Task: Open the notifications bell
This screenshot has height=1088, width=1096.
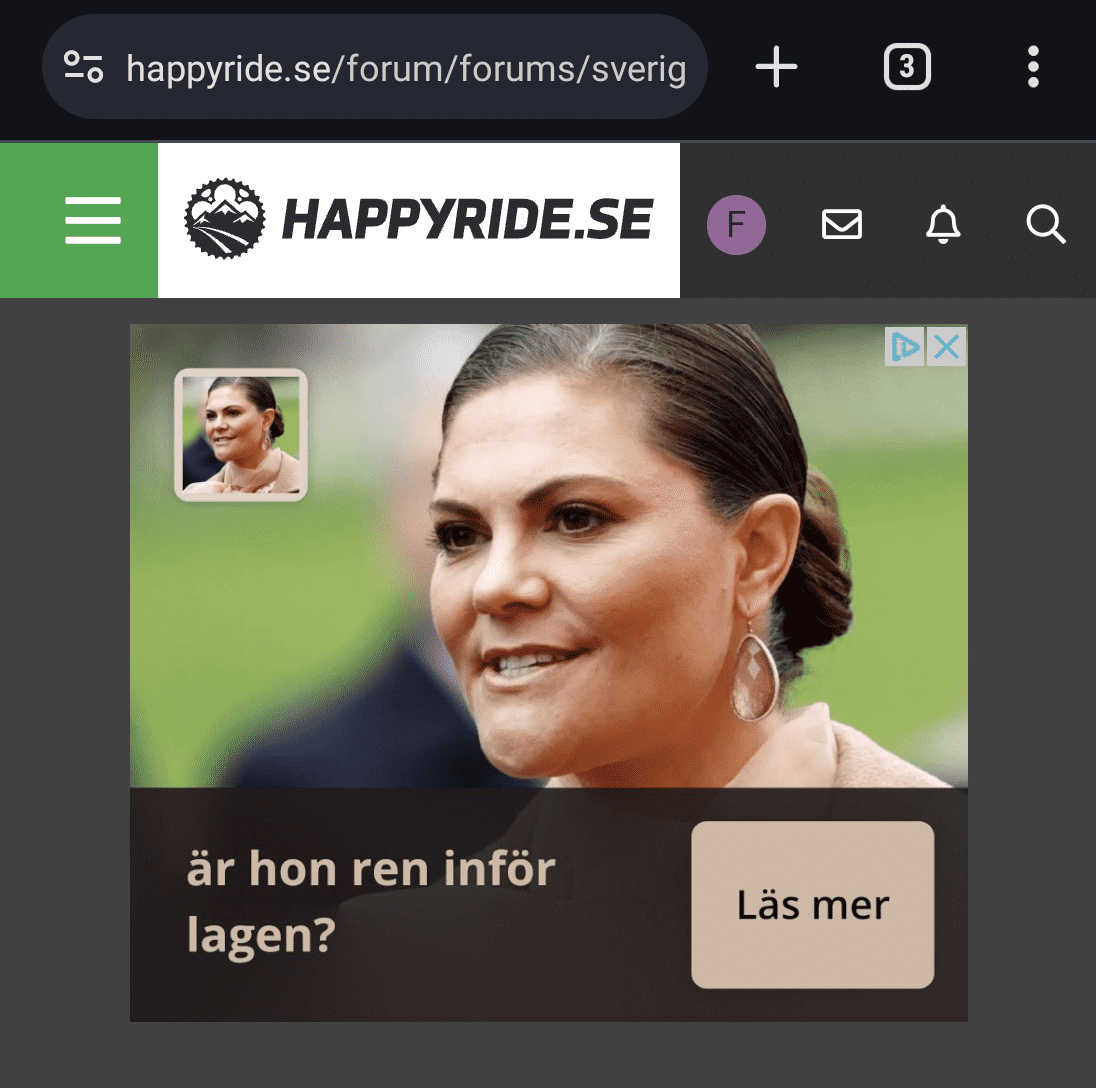Action: 943,225
